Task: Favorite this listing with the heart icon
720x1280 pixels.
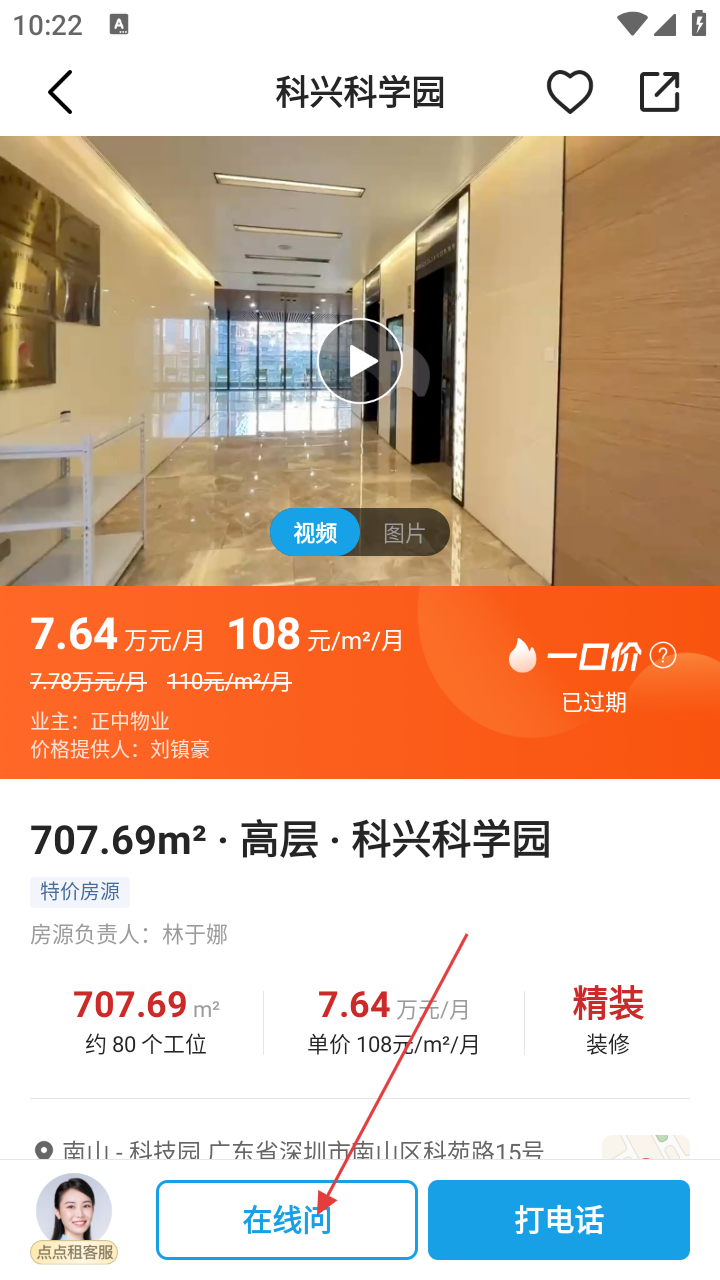Action: click(570, 93)
